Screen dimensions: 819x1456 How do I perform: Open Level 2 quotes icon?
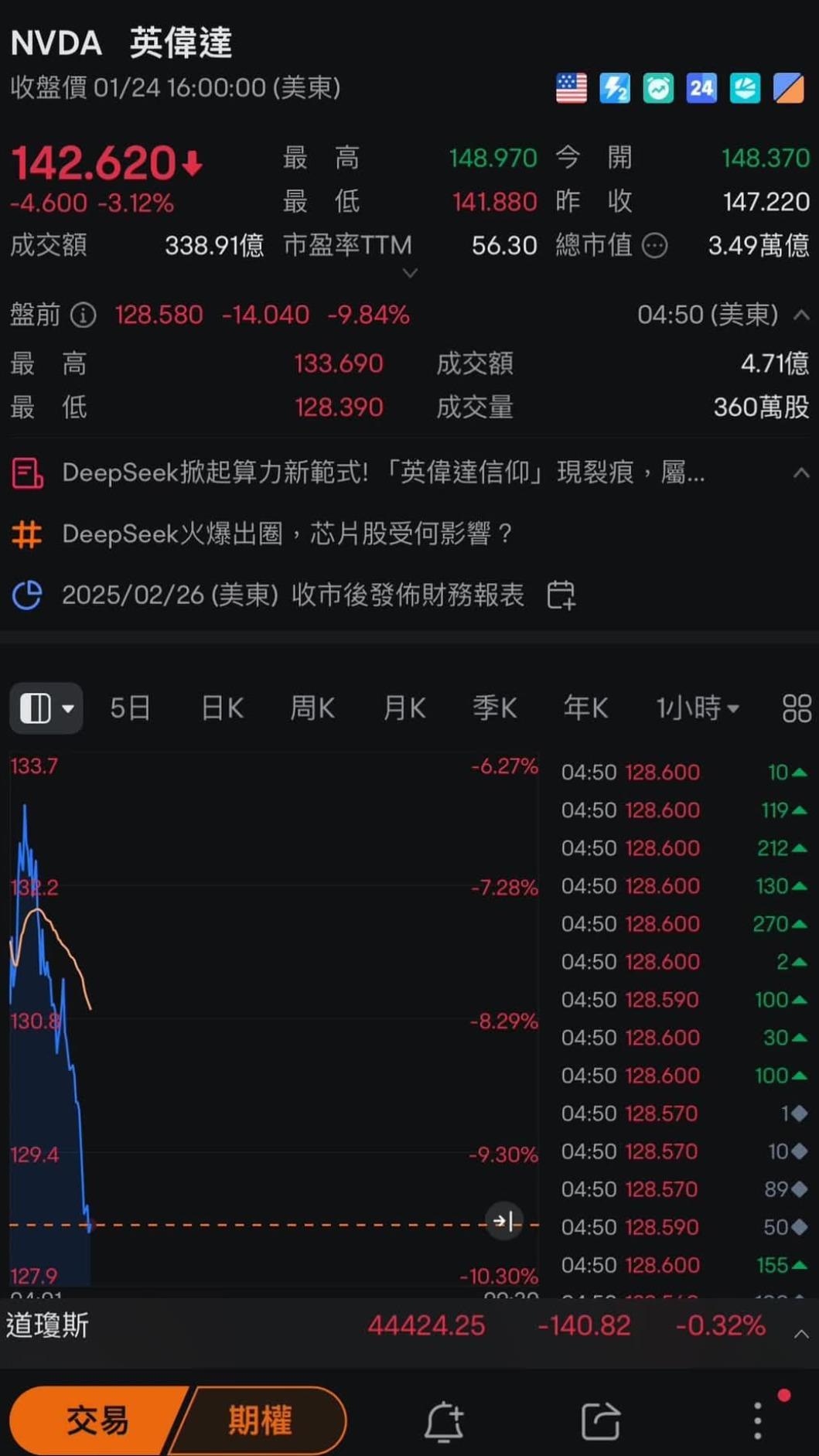click(614, 88)
